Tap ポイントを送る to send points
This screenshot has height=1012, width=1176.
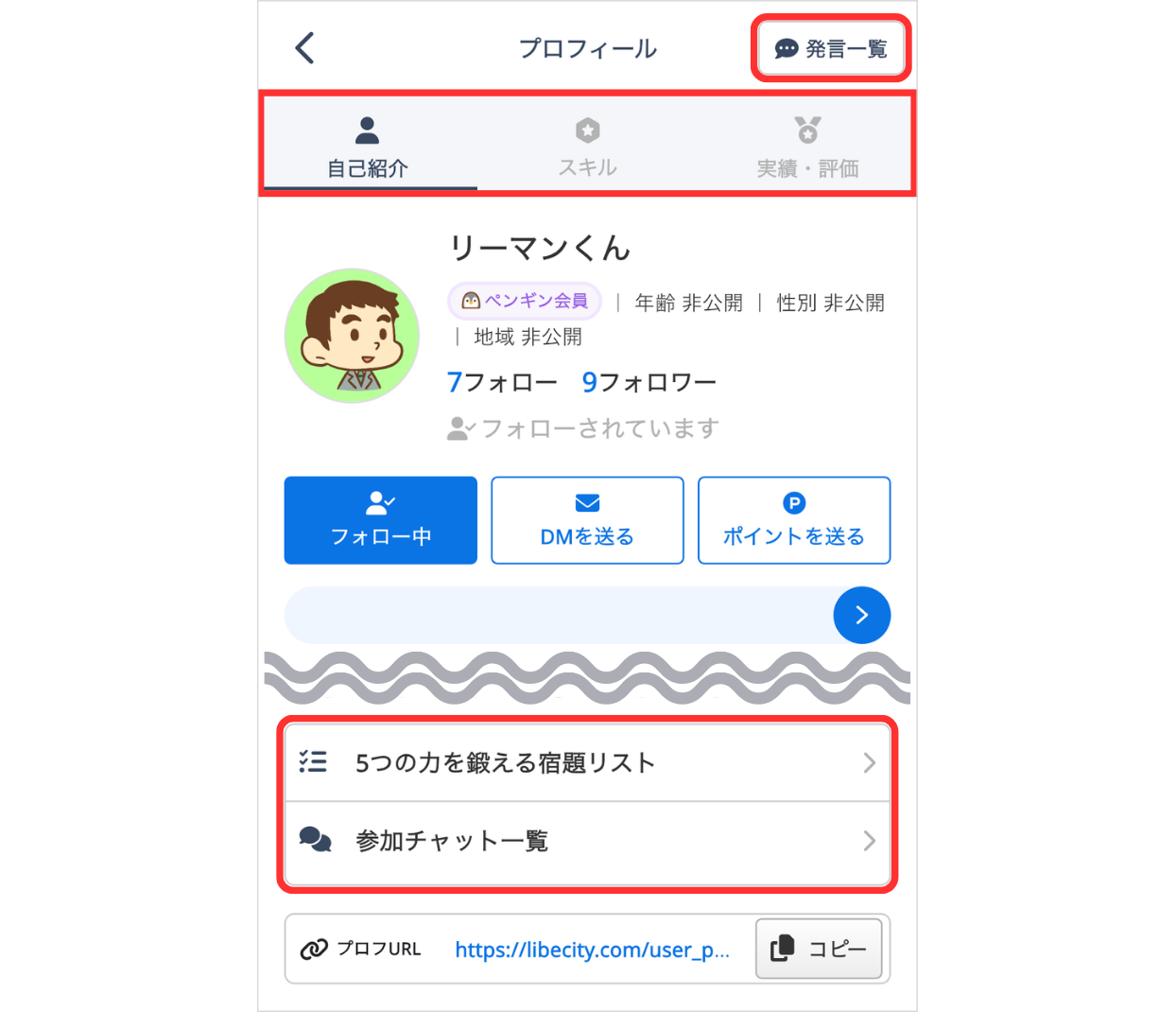(x=794, y=520)
